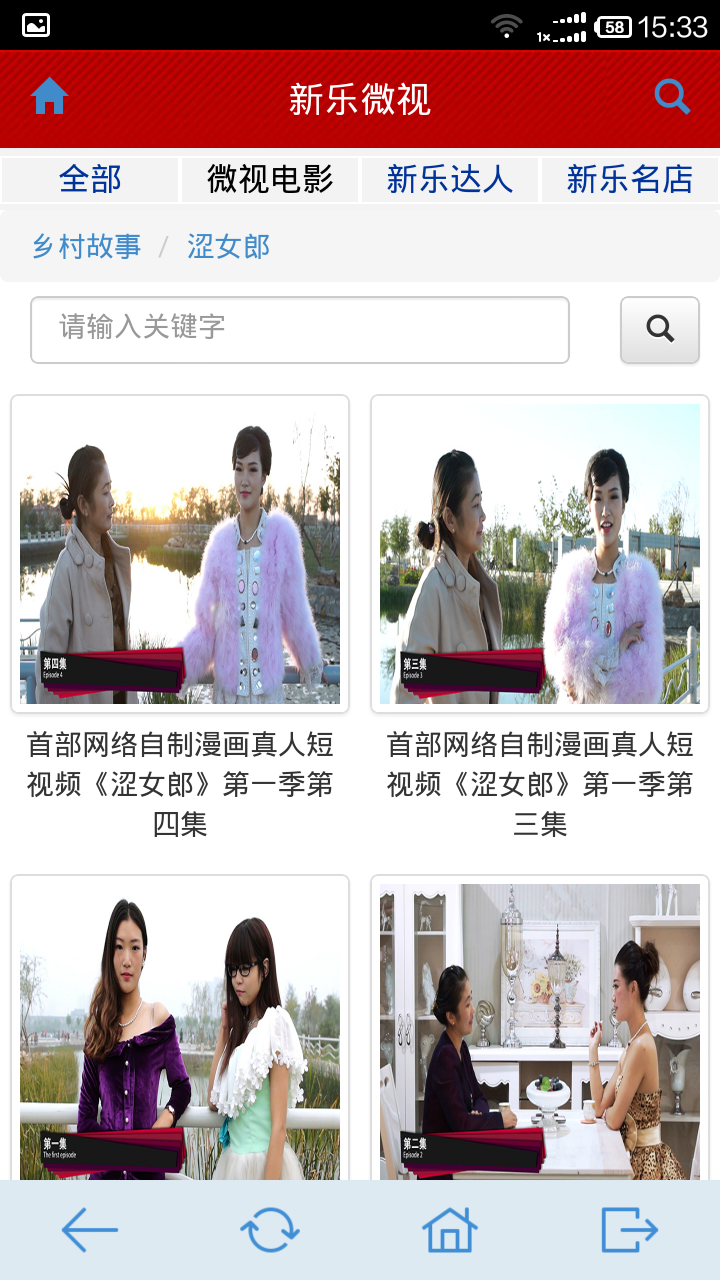
Task: Check the battery level indicator showing 58
Action: (x=612, y=24)
